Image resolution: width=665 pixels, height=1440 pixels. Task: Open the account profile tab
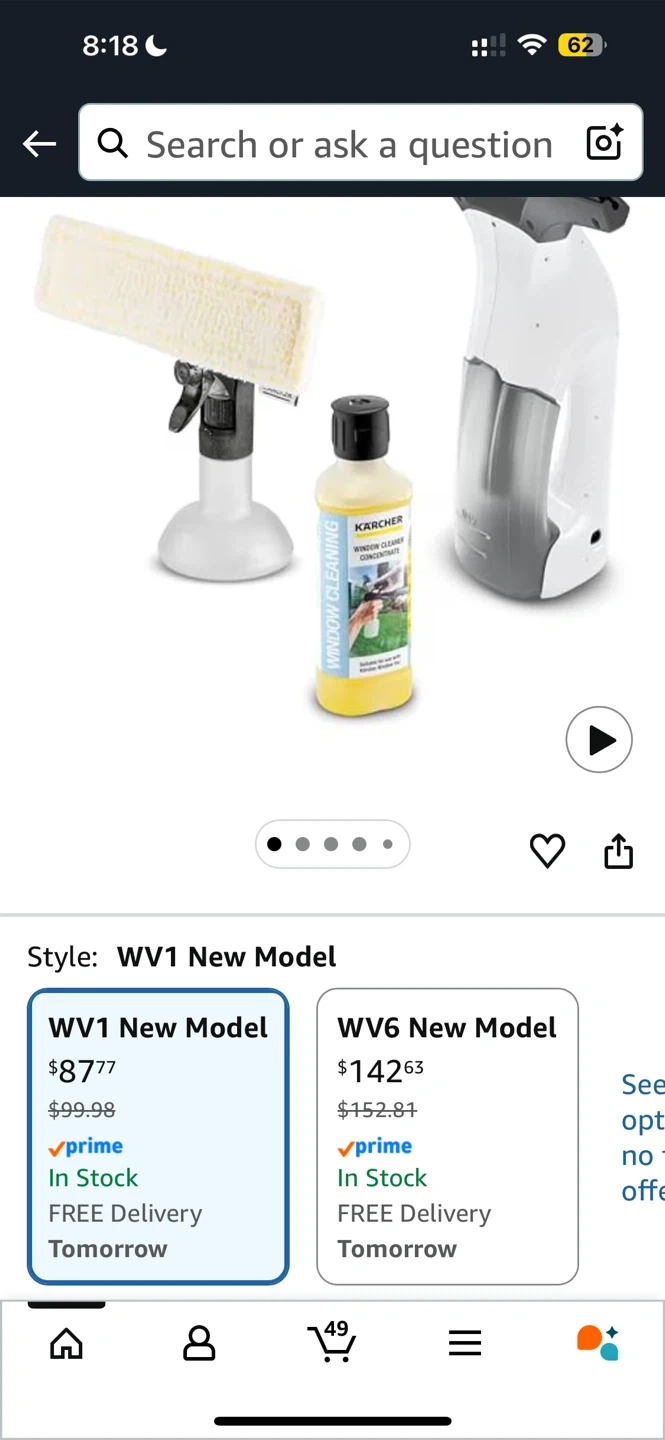coord(199,1343)
